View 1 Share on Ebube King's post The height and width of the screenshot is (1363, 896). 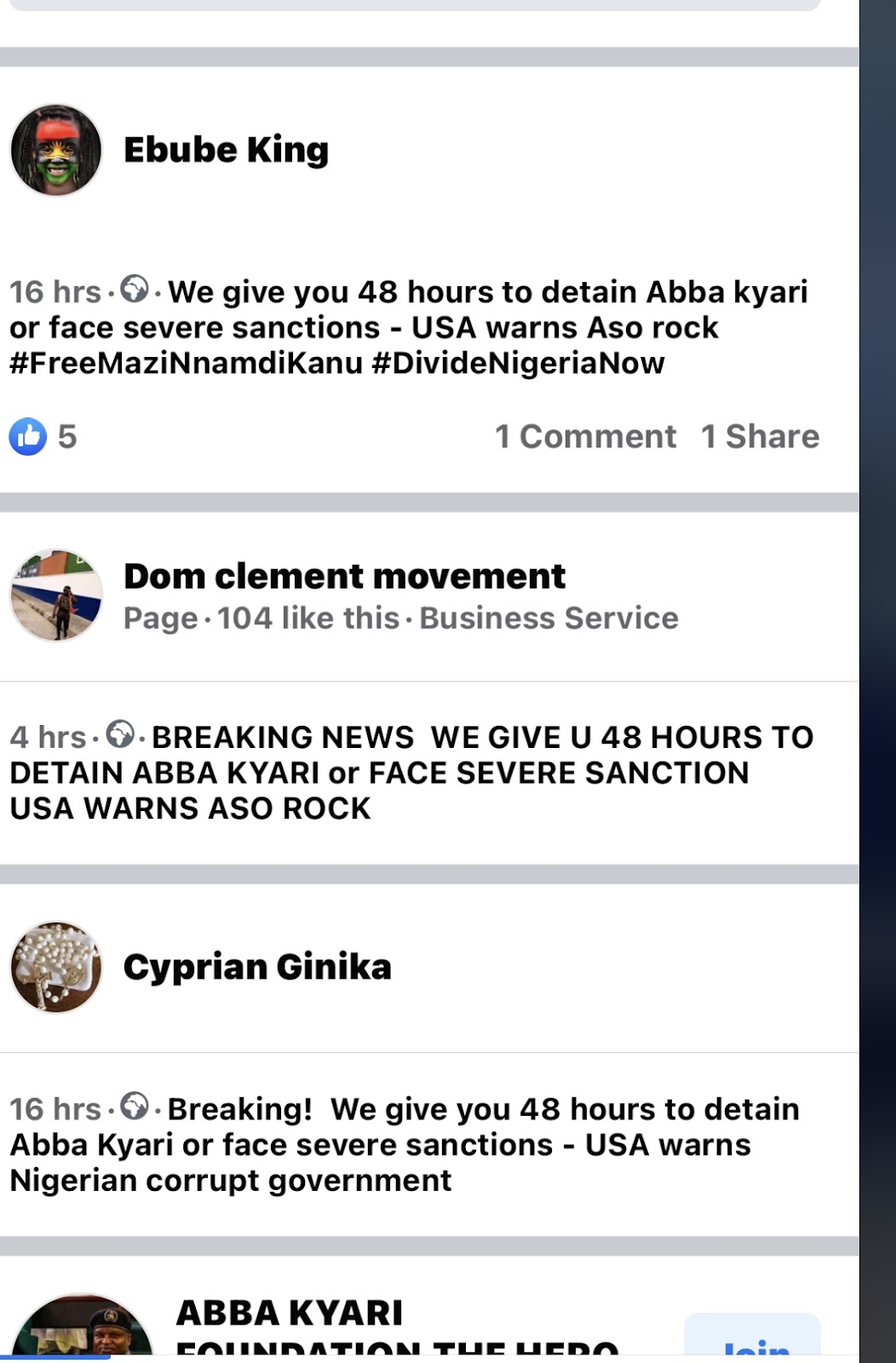[760, 437]
